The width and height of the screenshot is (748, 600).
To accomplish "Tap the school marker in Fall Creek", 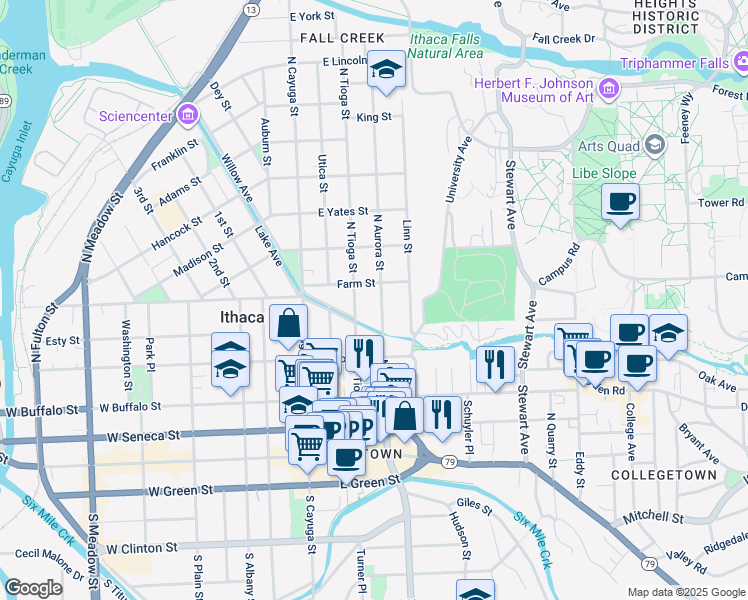I will [384, 70].
